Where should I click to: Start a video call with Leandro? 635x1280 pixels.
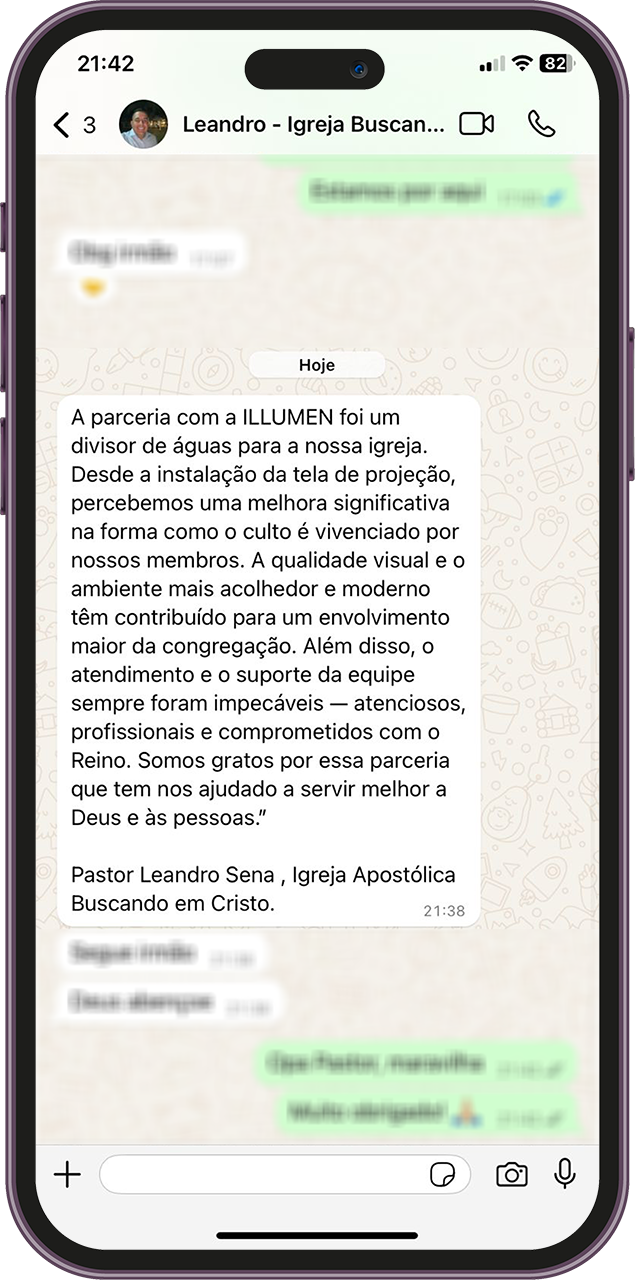tap(477, 124)
